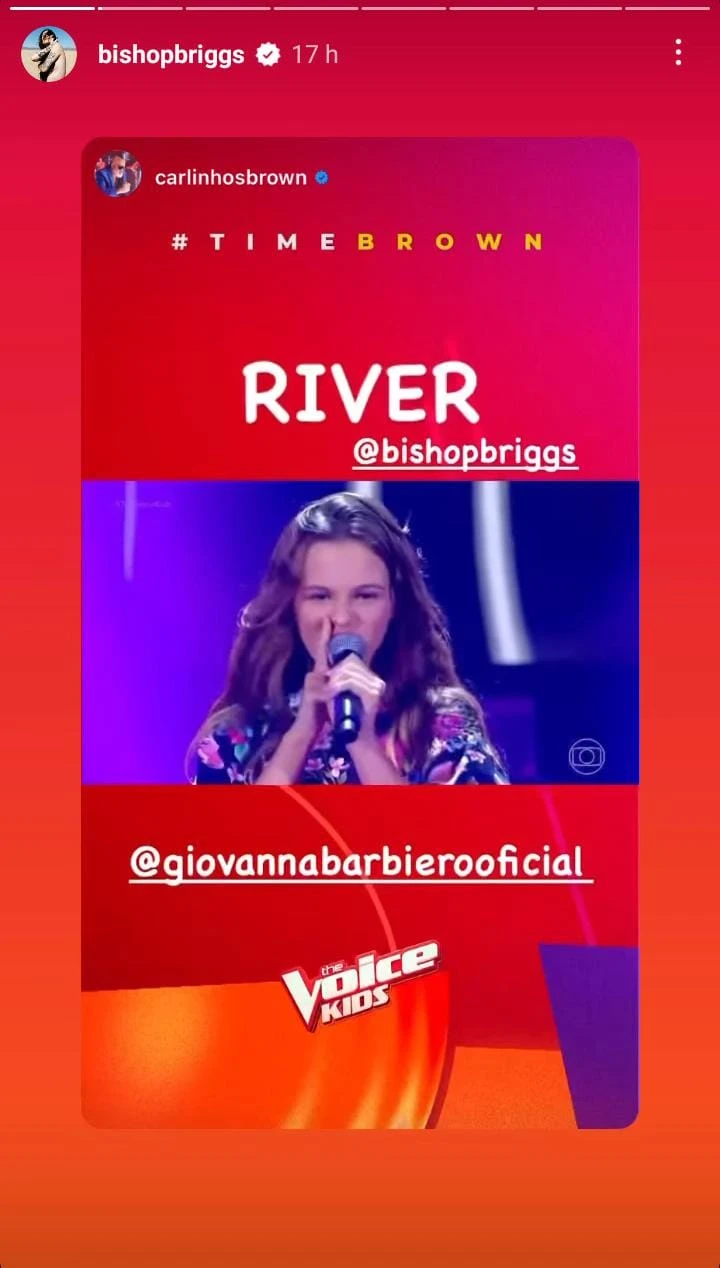Open the reshared carlinhosbrown story card
The image size is (720, 1268).
click(x=359, y=632)
